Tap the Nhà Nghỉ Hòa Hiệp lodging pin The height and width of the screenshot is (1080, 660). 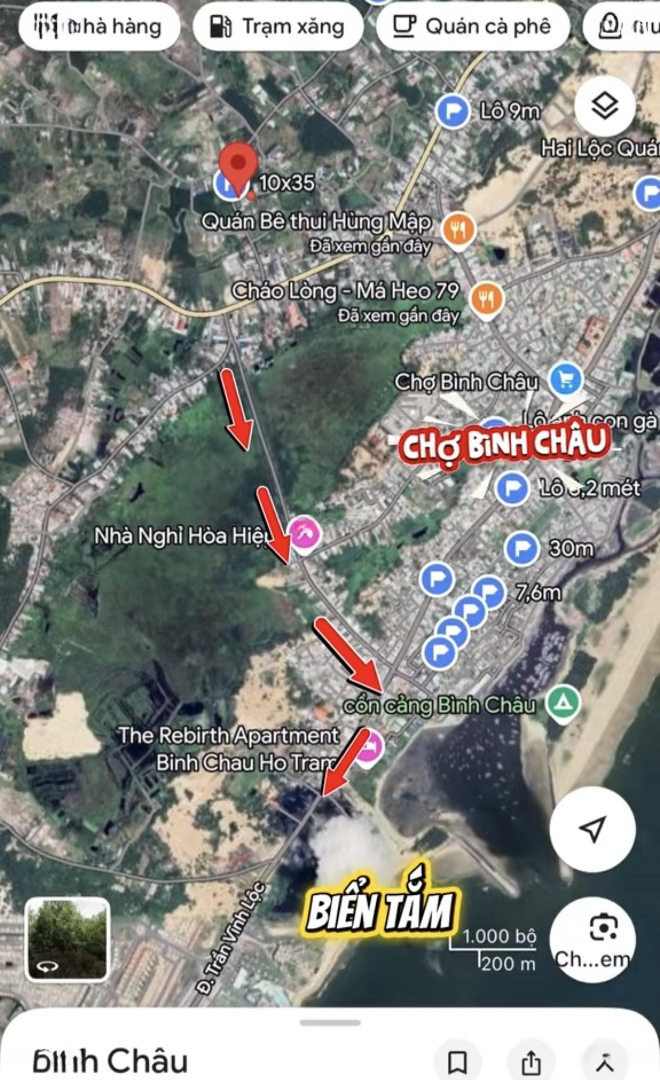tap(303, 533)
